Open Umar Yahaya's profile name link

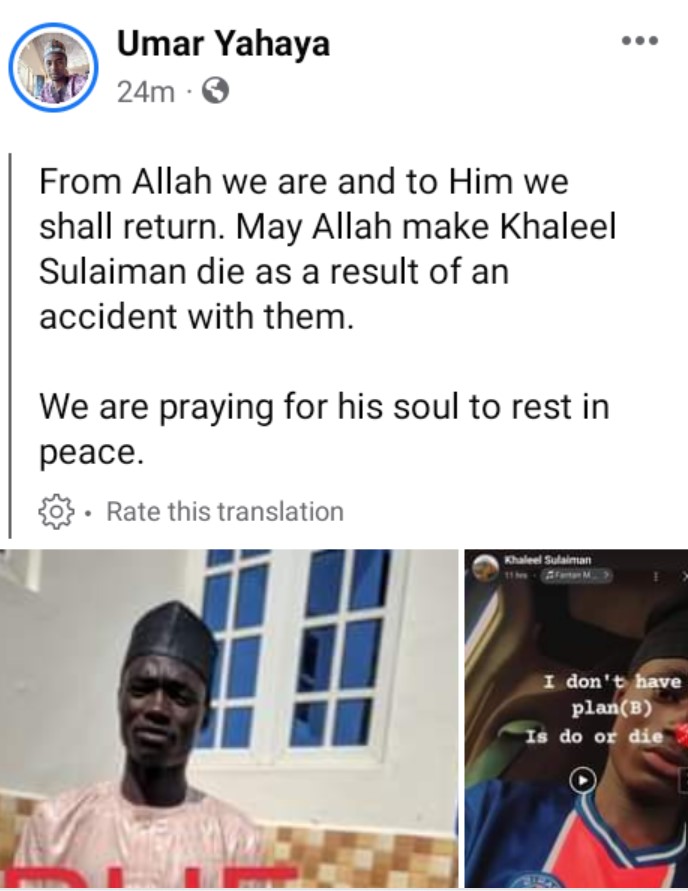[223, 43]
